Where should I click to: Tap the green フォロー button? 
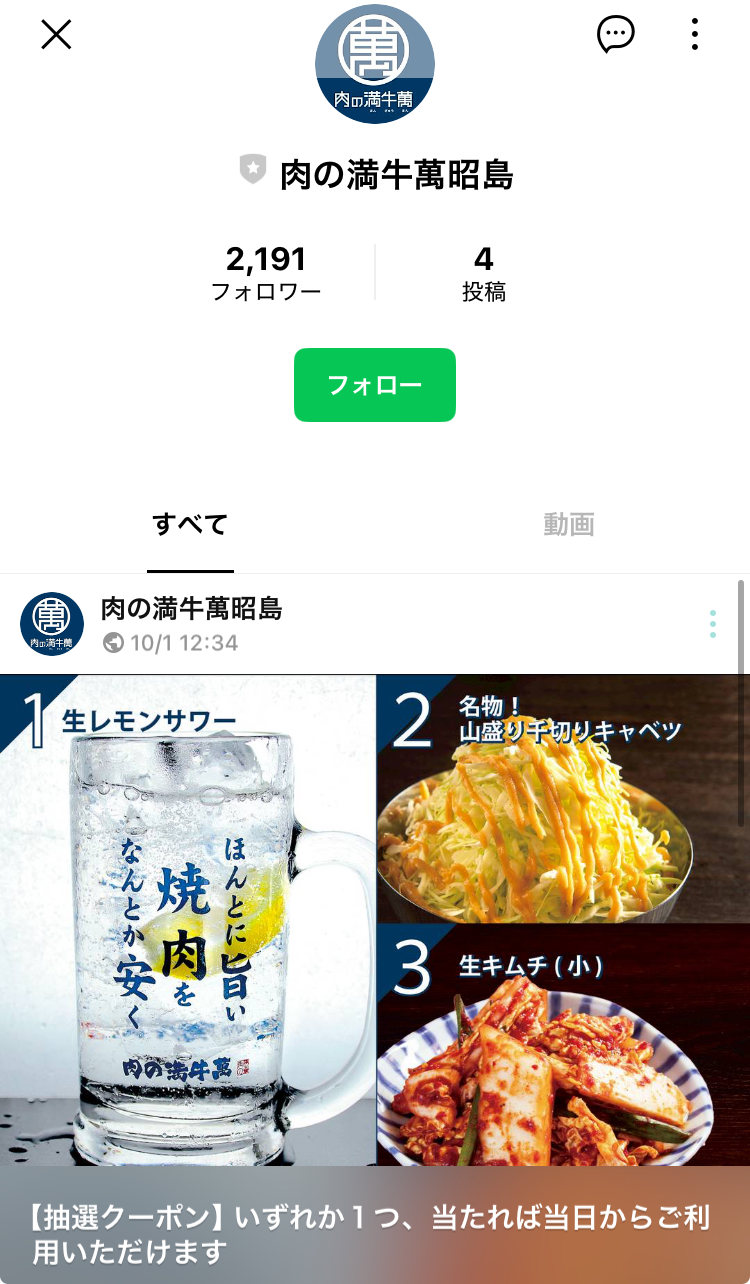375,385
